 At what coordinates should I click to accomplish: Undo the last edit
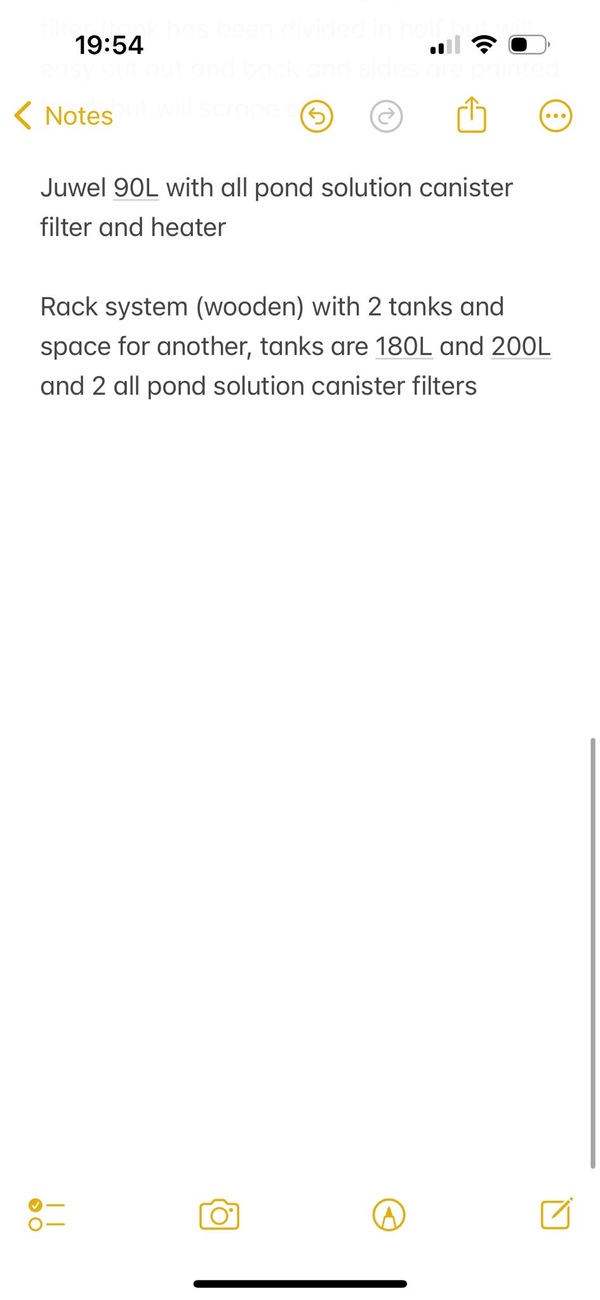(317, 117)
